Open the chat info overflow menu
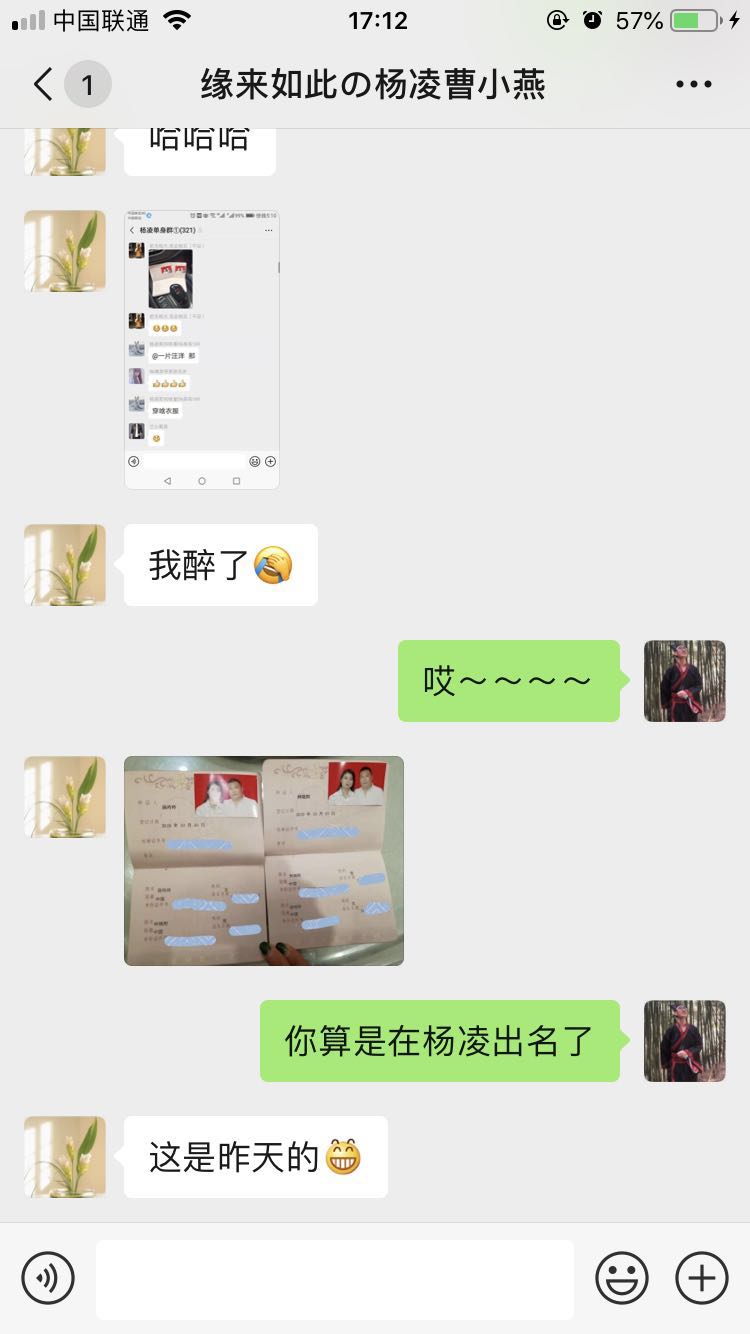This screenshot has width=750, height=1334. 693,85
